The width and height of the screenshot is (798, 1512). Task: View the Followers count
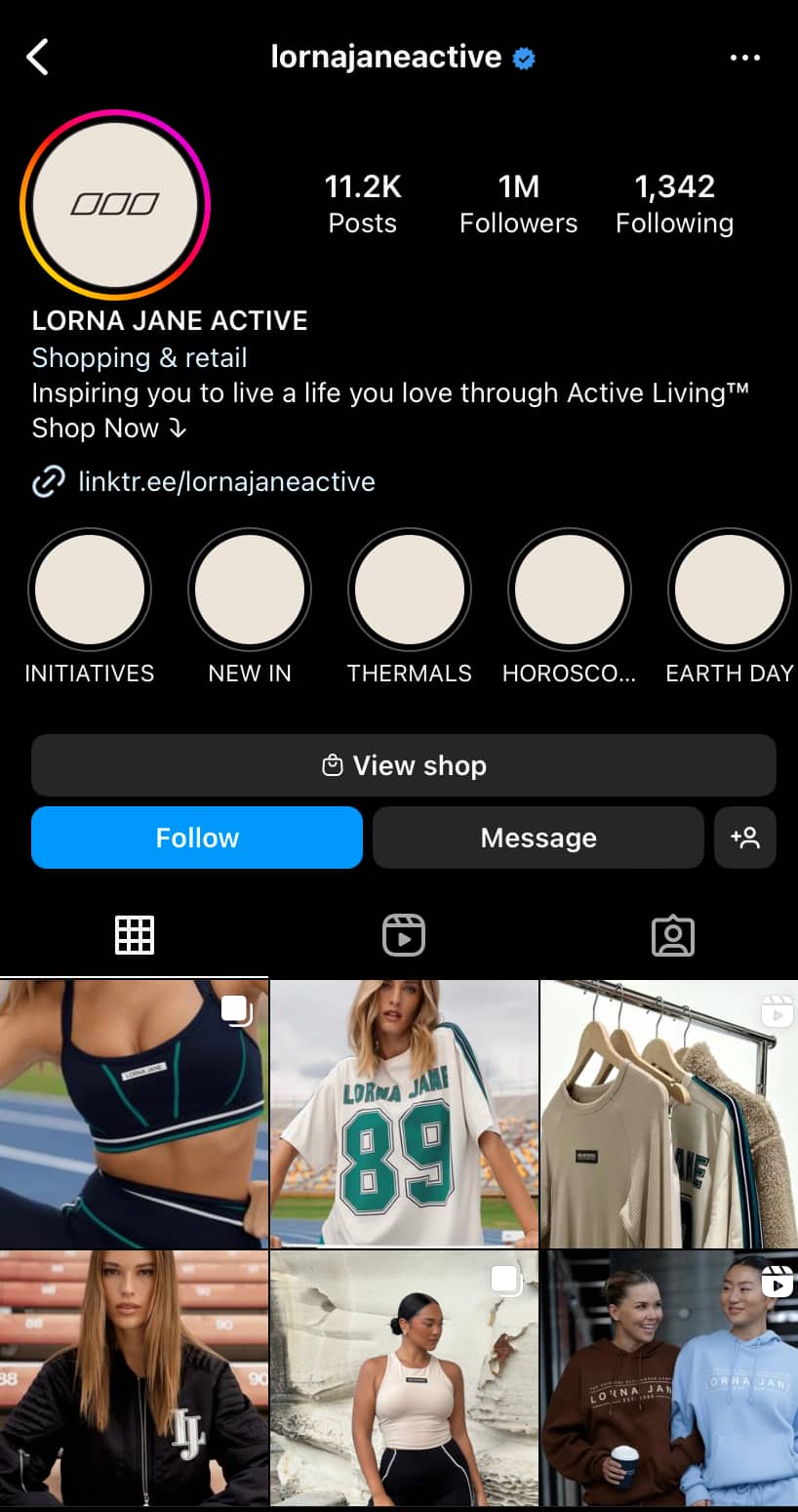click(518, 202)
